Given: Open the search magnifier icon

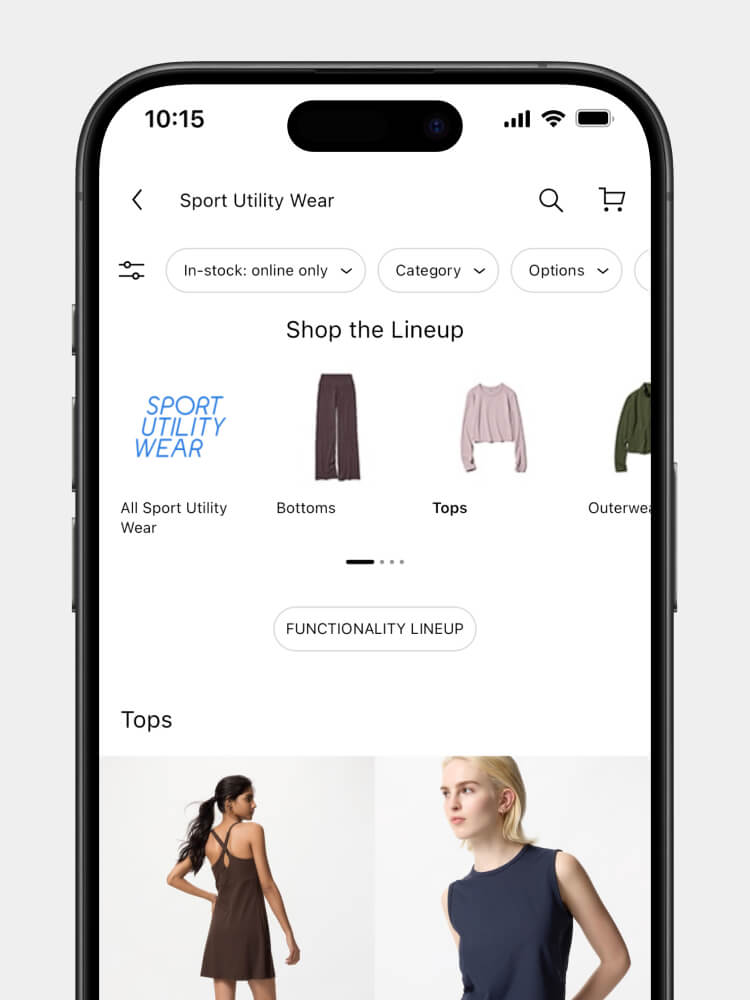Looking at the screenshot, I should [551, 200].
